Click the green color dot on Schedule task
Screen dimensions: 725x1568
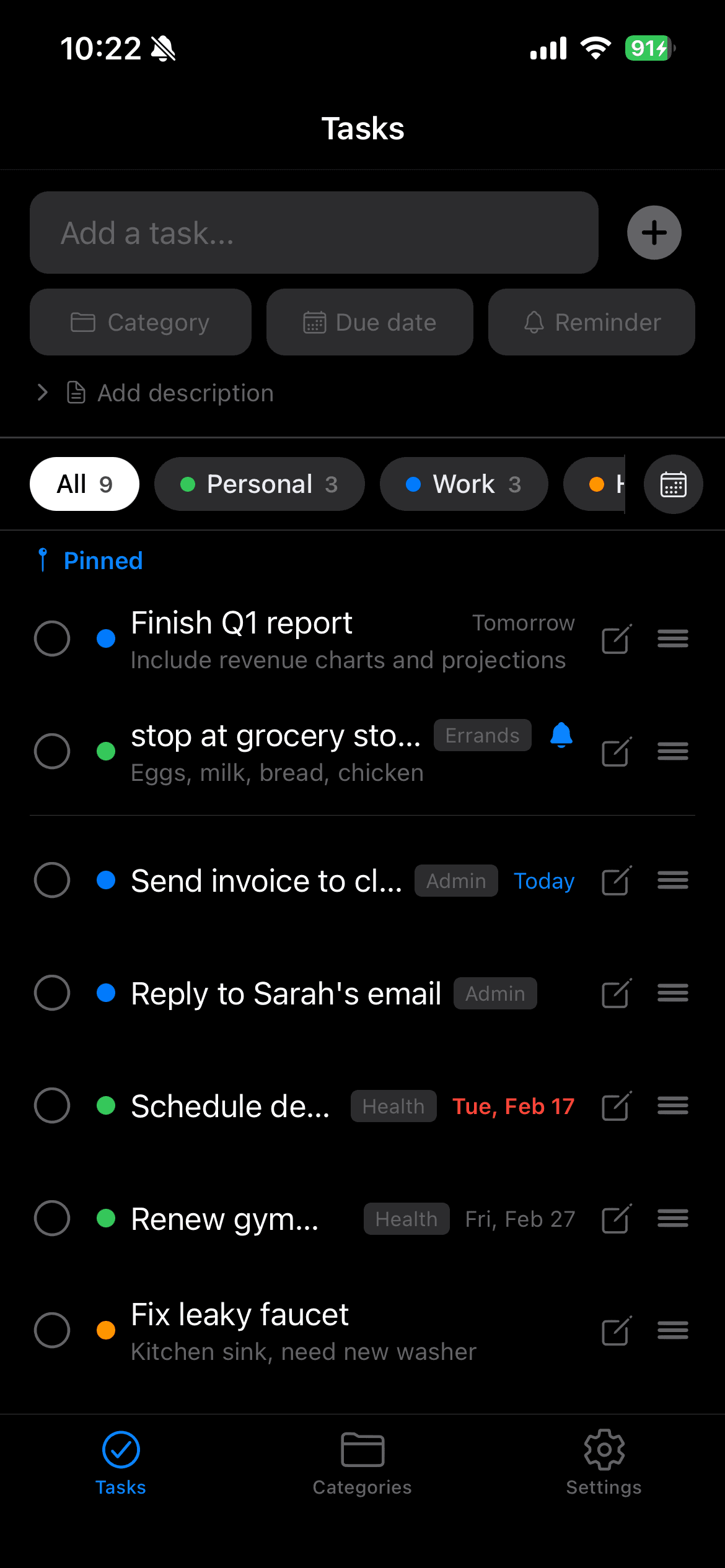click(x=106, y=1106)
